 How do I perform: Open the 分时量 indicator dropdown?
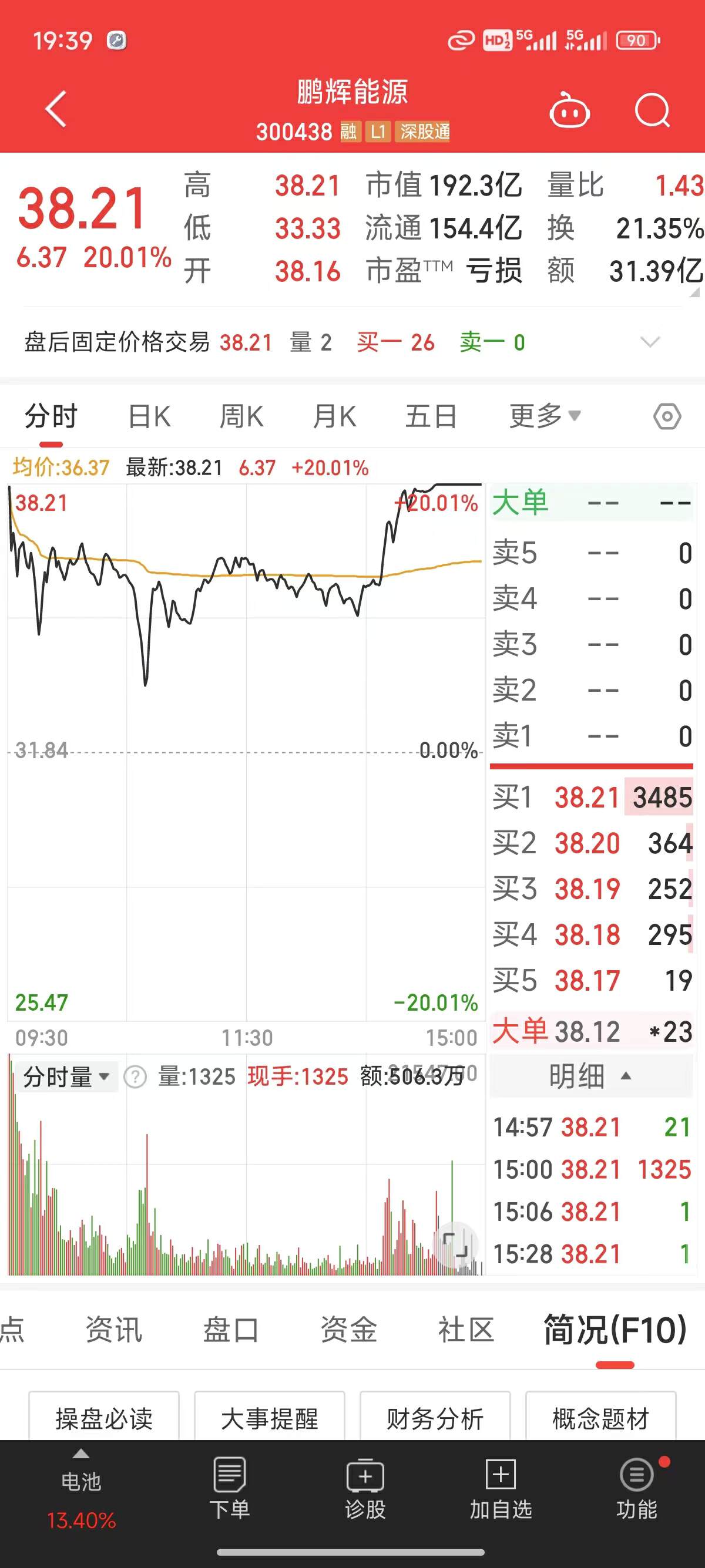[66, 1077]
